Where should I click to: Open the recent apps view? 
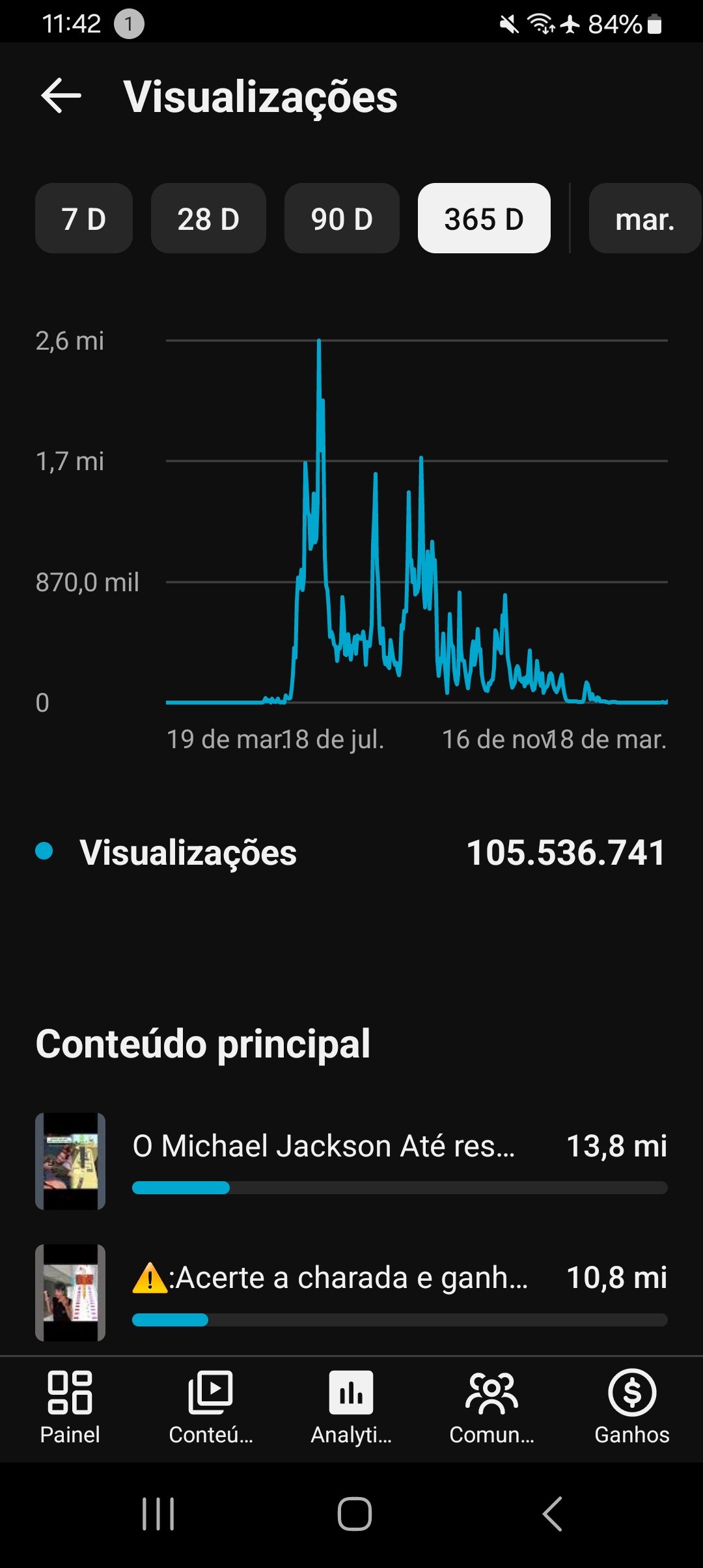(x=158, y=1514)
